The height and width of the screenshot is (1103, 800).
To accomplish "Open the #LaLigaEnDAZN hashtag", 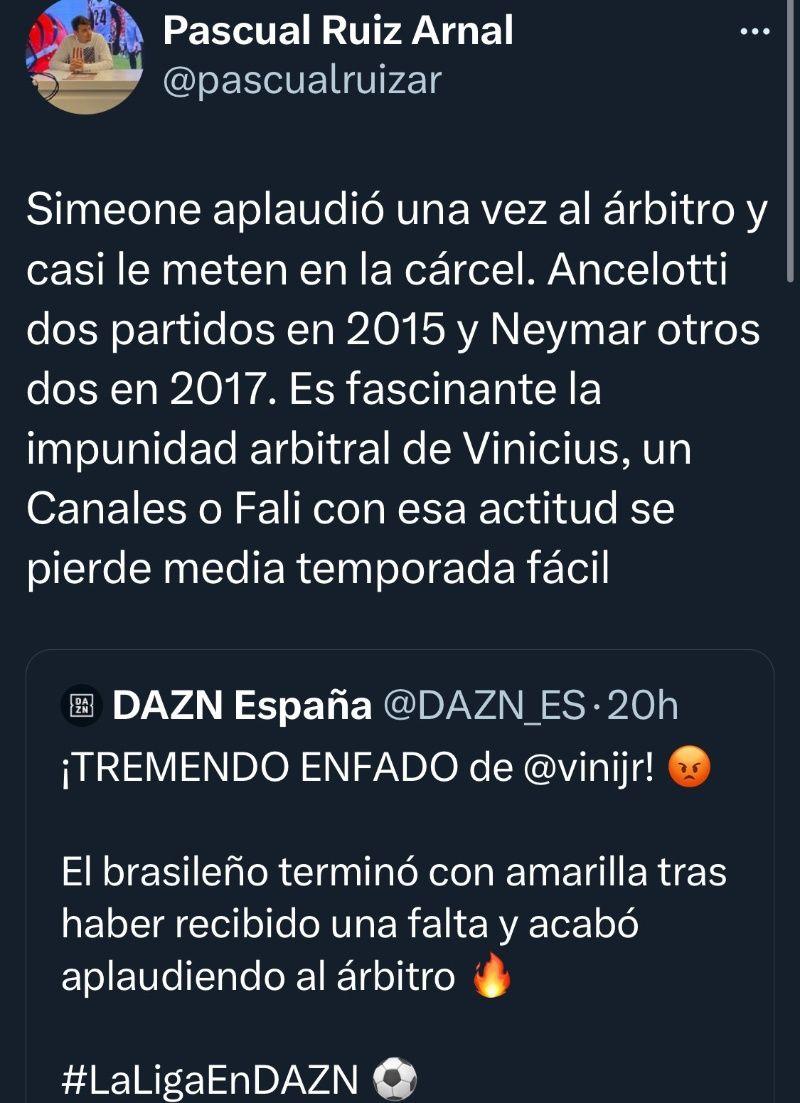I will coord(210,1081).
